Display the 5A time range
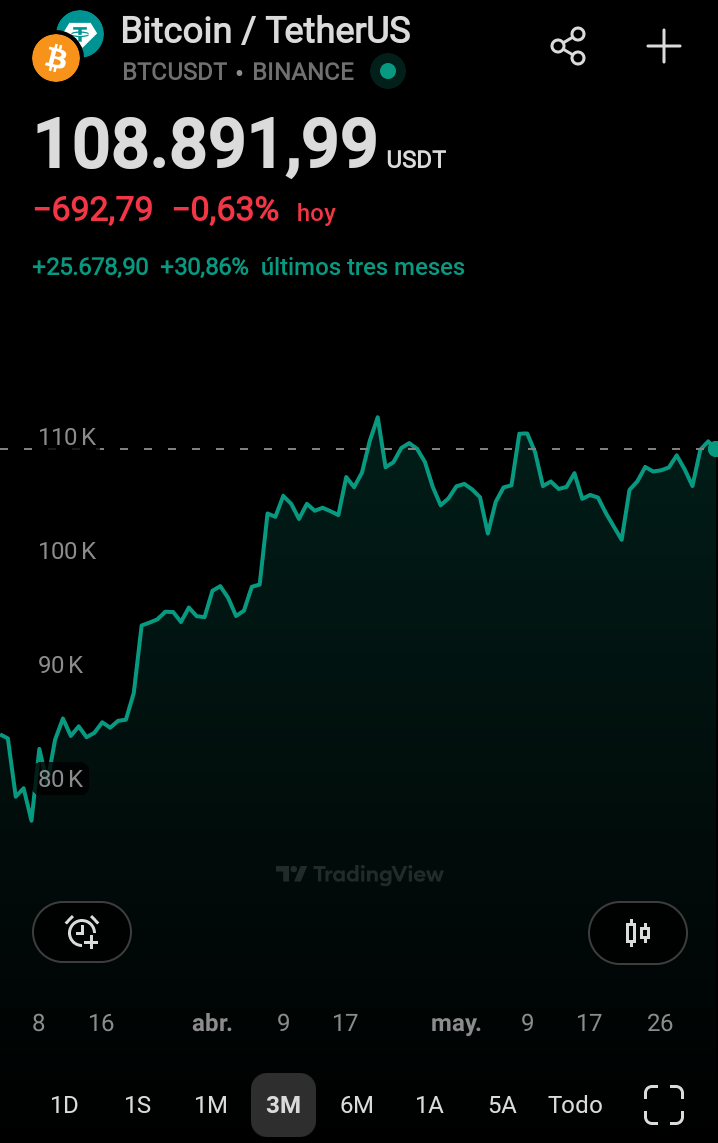The width and height of the screenshot is (718, 1143). [502, 1105]
